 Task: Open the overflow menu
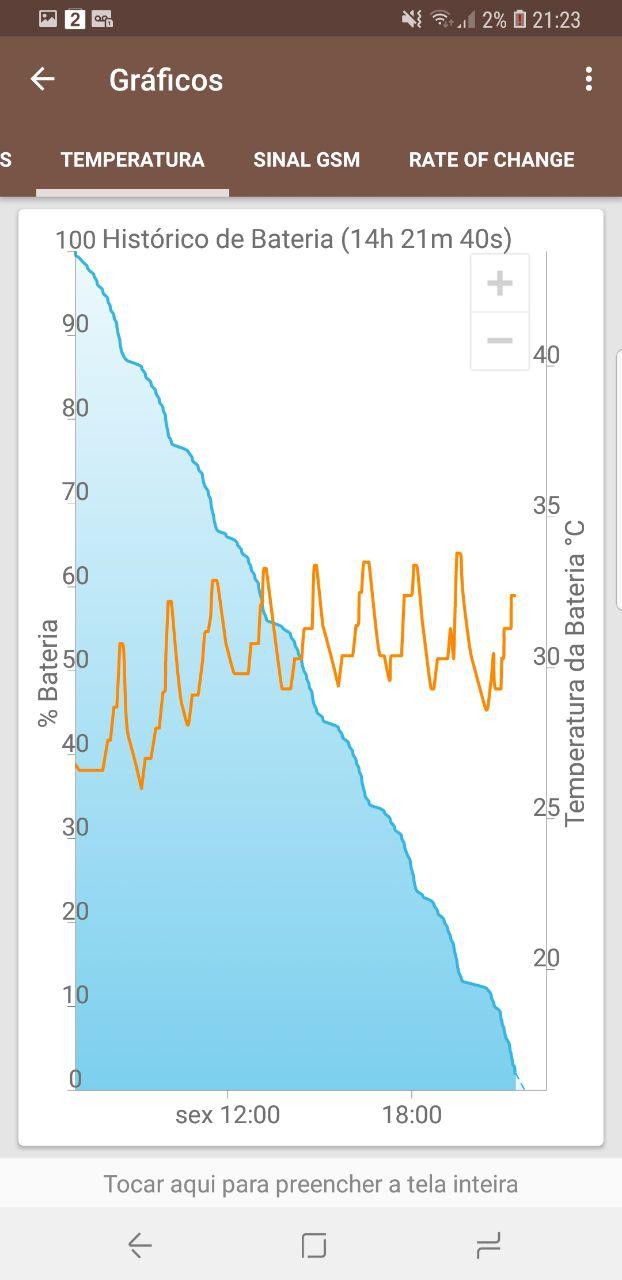pyautogui.click(x=589, y=79)
